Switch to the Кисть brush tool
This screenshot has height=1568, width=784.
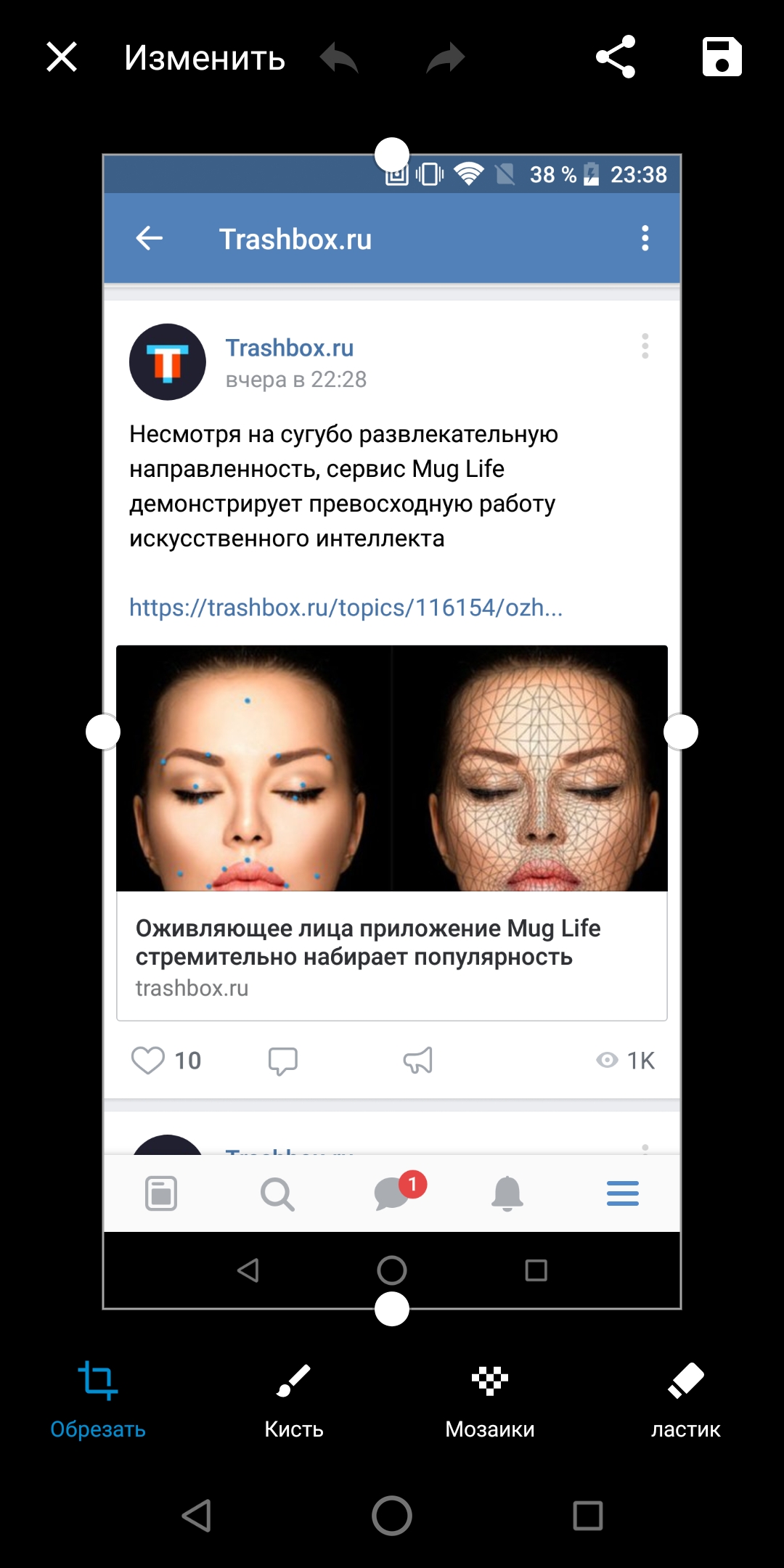click(294, 1399)
